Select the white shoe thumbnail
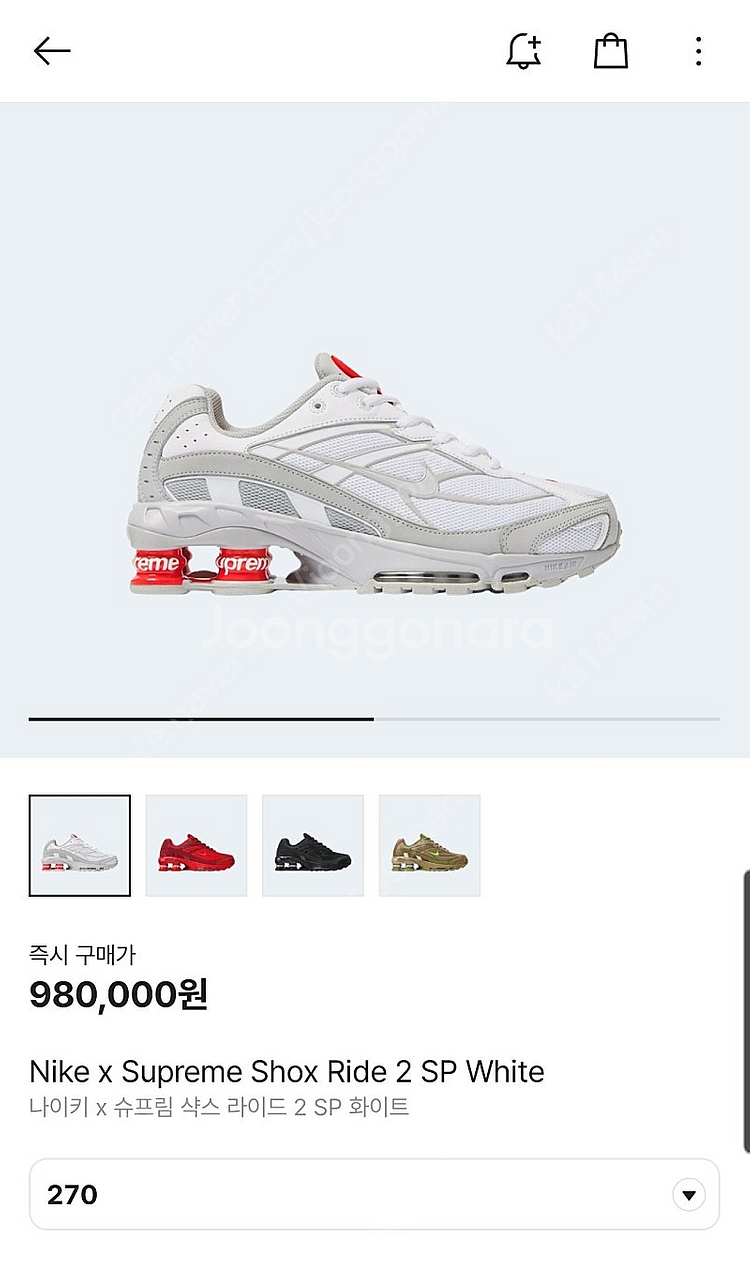 [80, 846]
